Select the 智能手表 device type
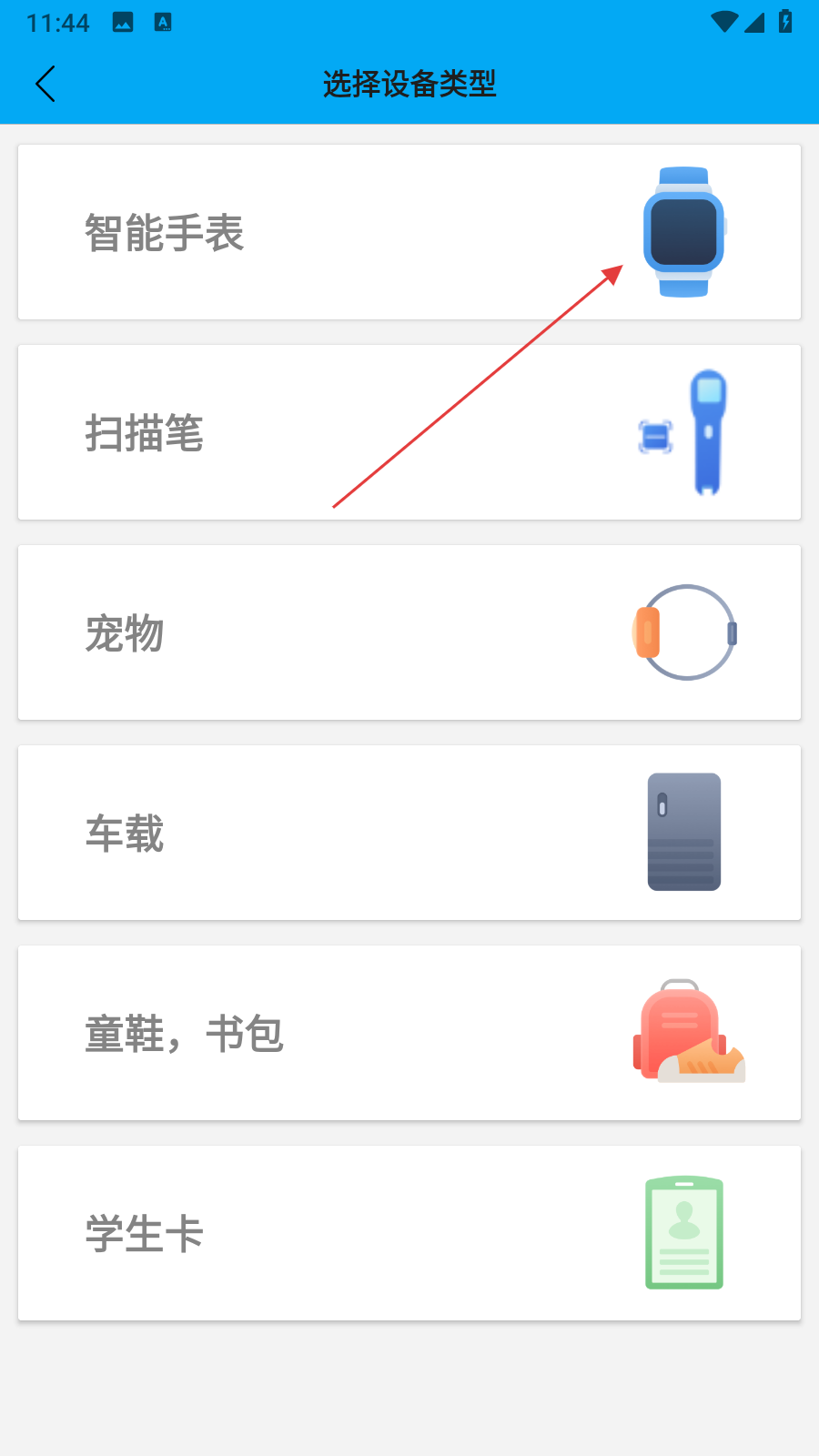819x1456 pixels. tap(409, 232)
